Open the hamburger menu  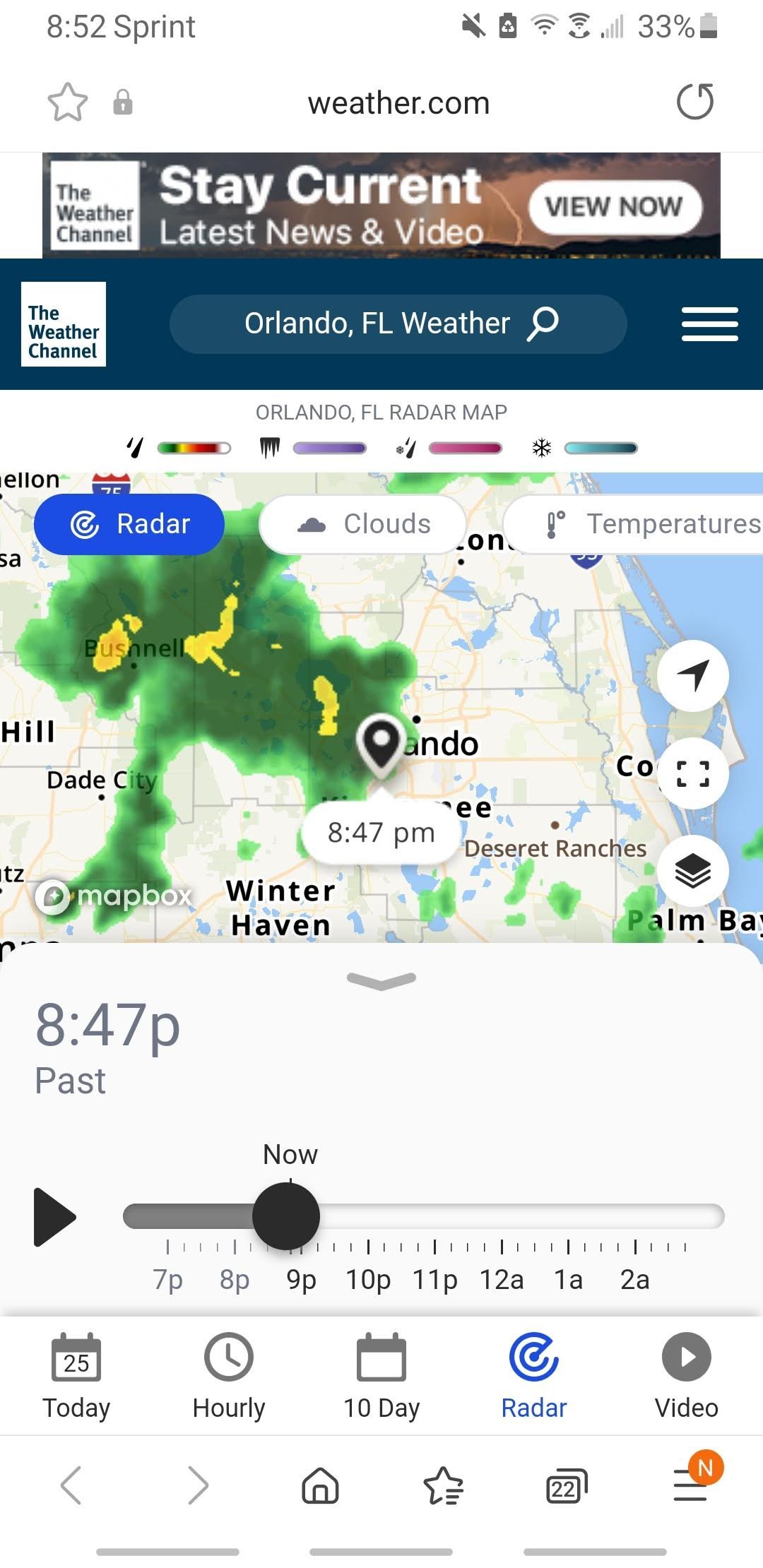click(709, 324)
